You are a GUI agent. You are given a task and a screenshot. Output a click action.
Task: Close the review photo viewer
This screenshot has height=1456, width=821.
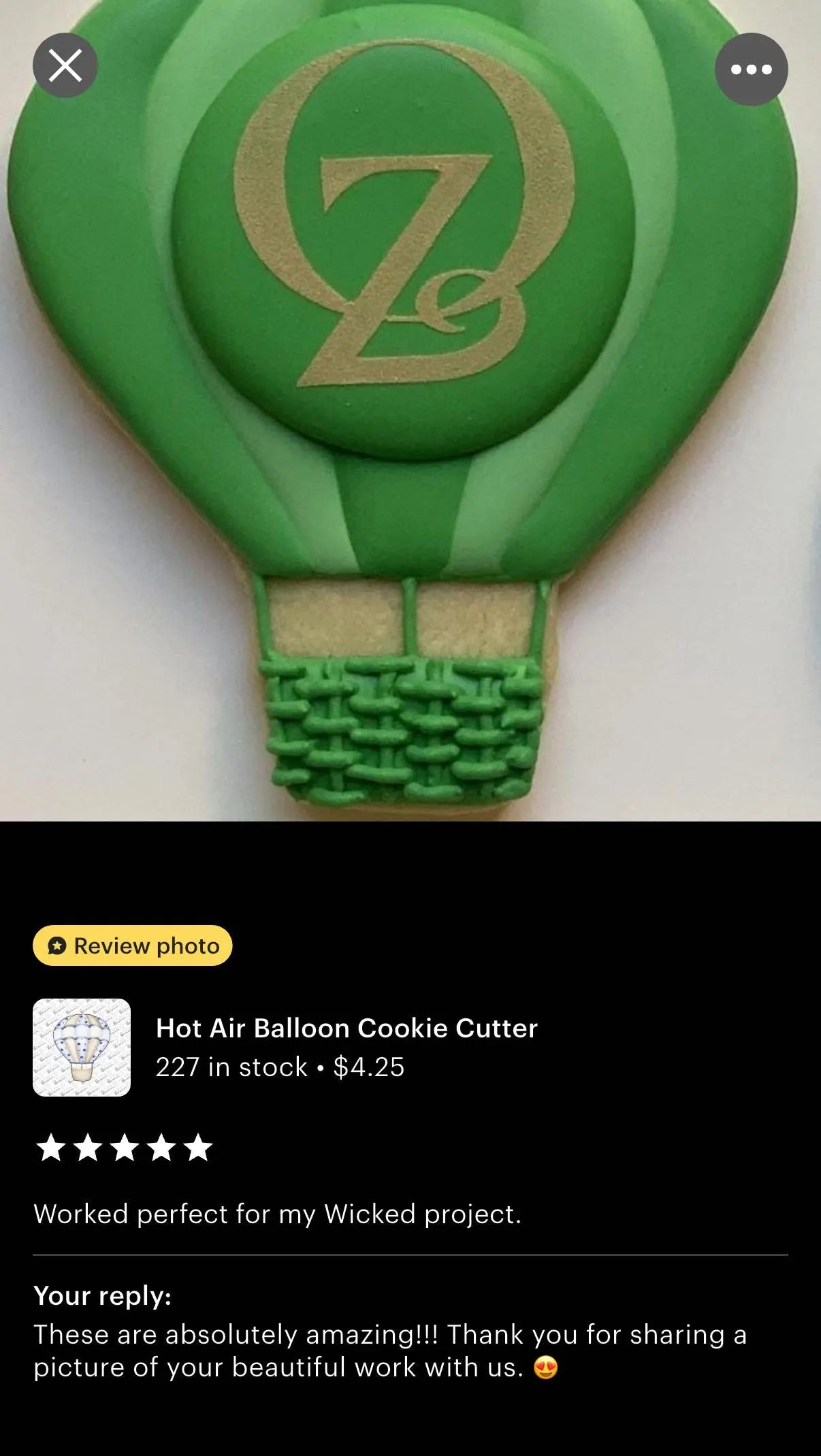(x=65, y=66)
